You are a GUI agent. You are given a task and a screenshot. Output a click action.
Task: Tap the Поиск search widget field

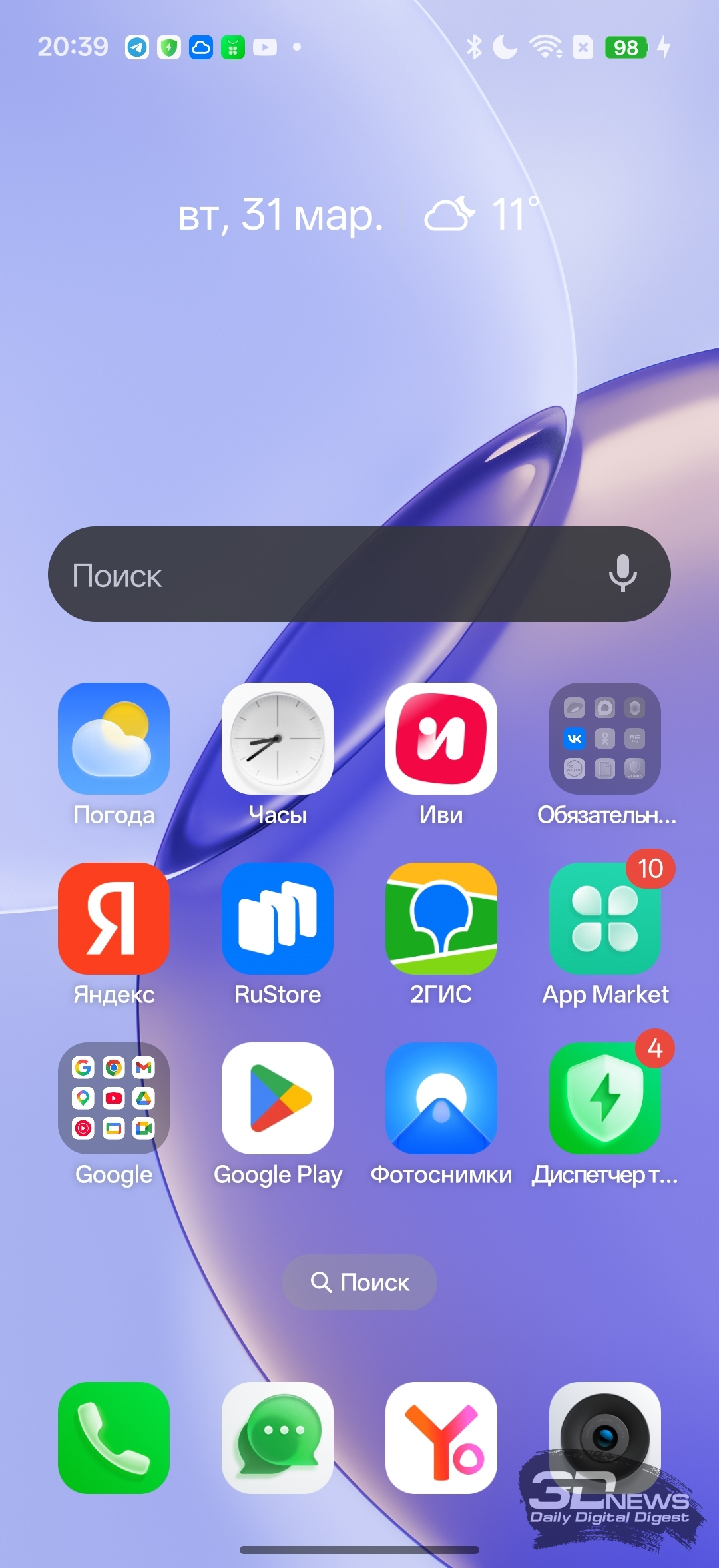coord(320,574)
